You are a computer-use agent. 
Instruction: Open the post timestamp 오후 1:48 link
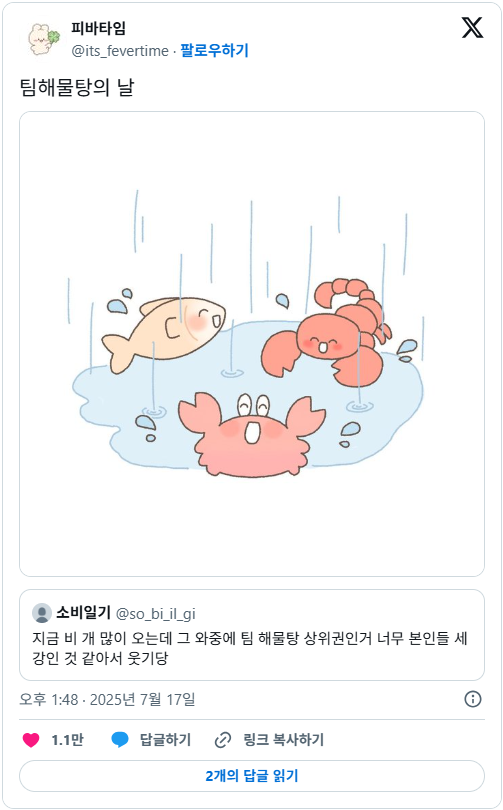(107, 699)
